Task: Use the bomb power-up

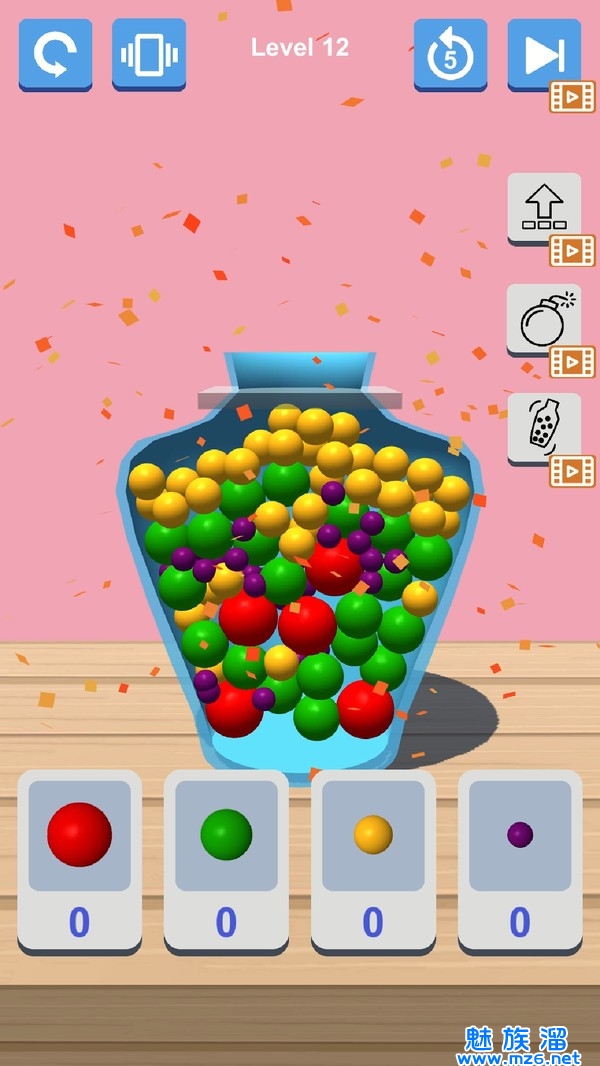Action: coord(543,319)
